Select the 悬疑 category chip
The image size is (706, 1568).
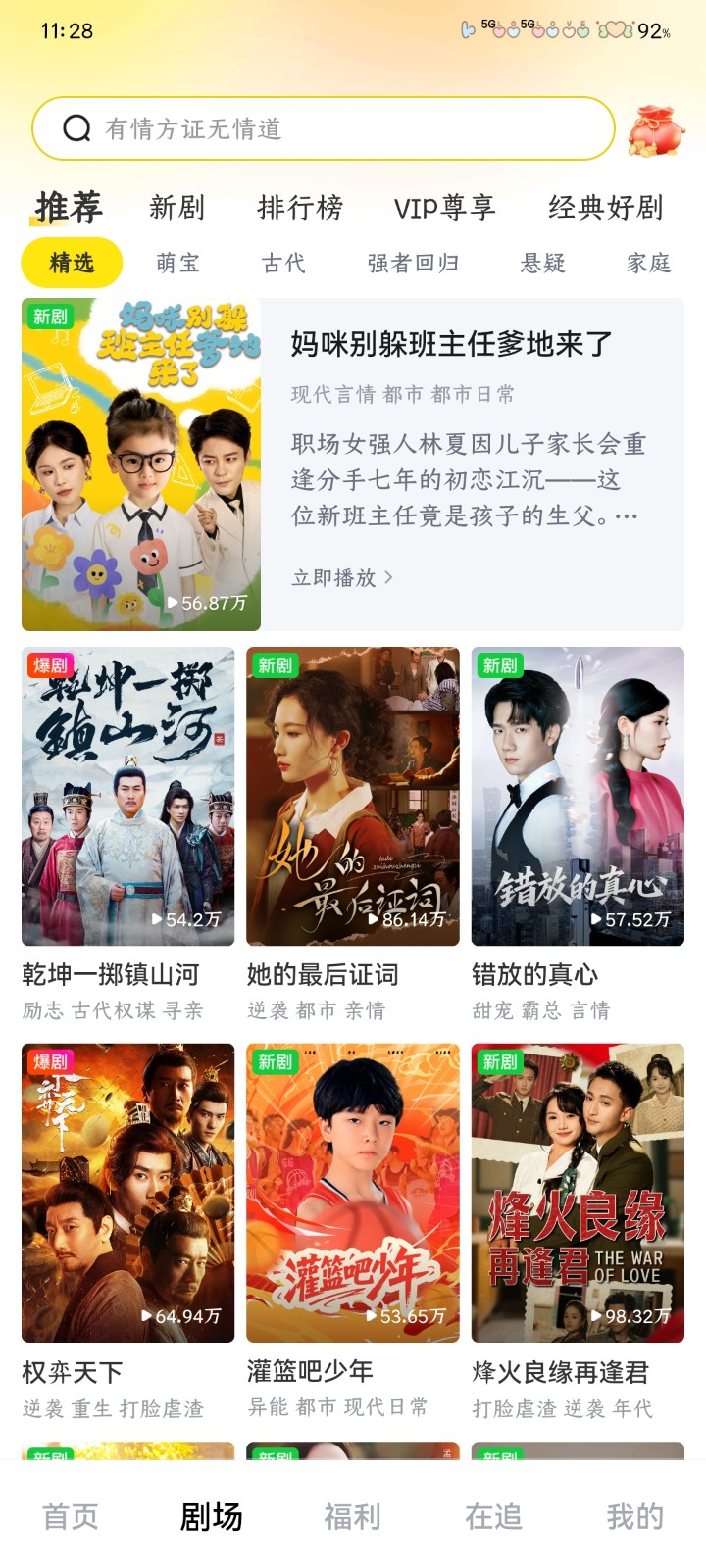point(543,263)
